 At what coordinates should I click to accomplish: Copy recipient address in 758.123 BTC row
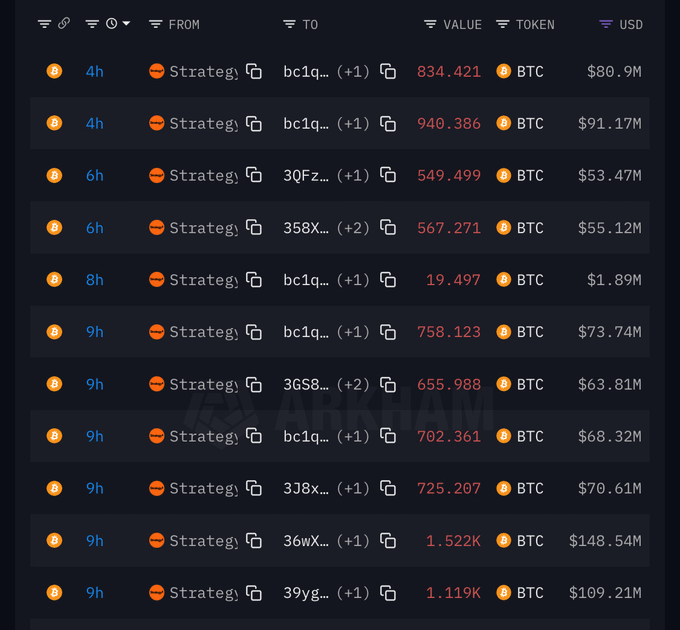[388, 332]
